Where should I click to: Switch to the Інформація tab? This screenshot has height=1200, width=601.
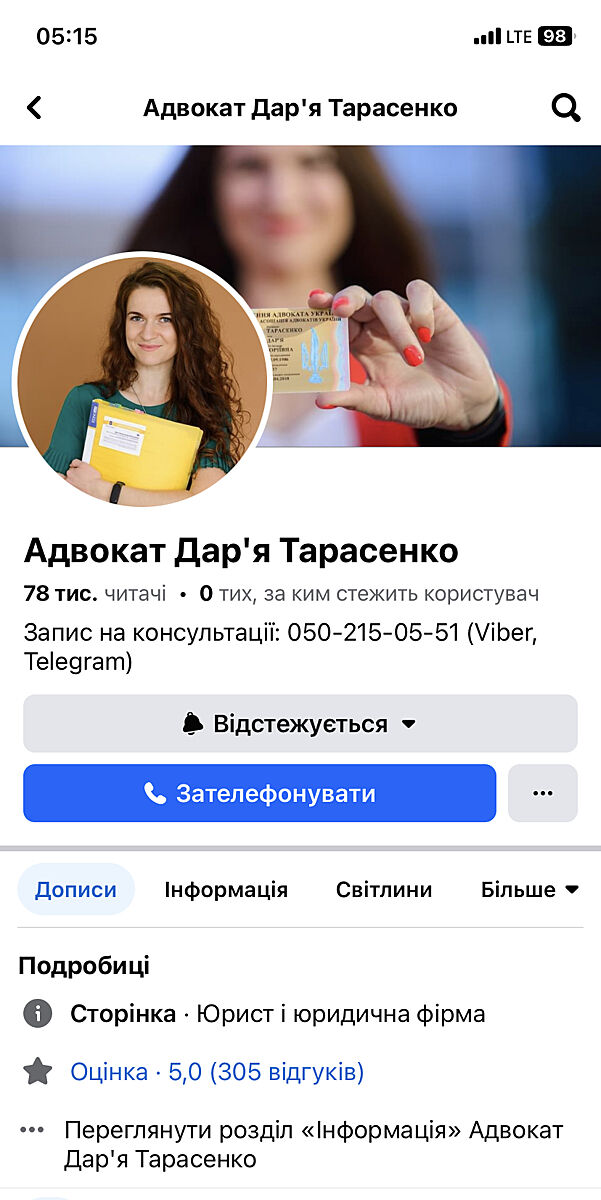(x=226, y=890)
